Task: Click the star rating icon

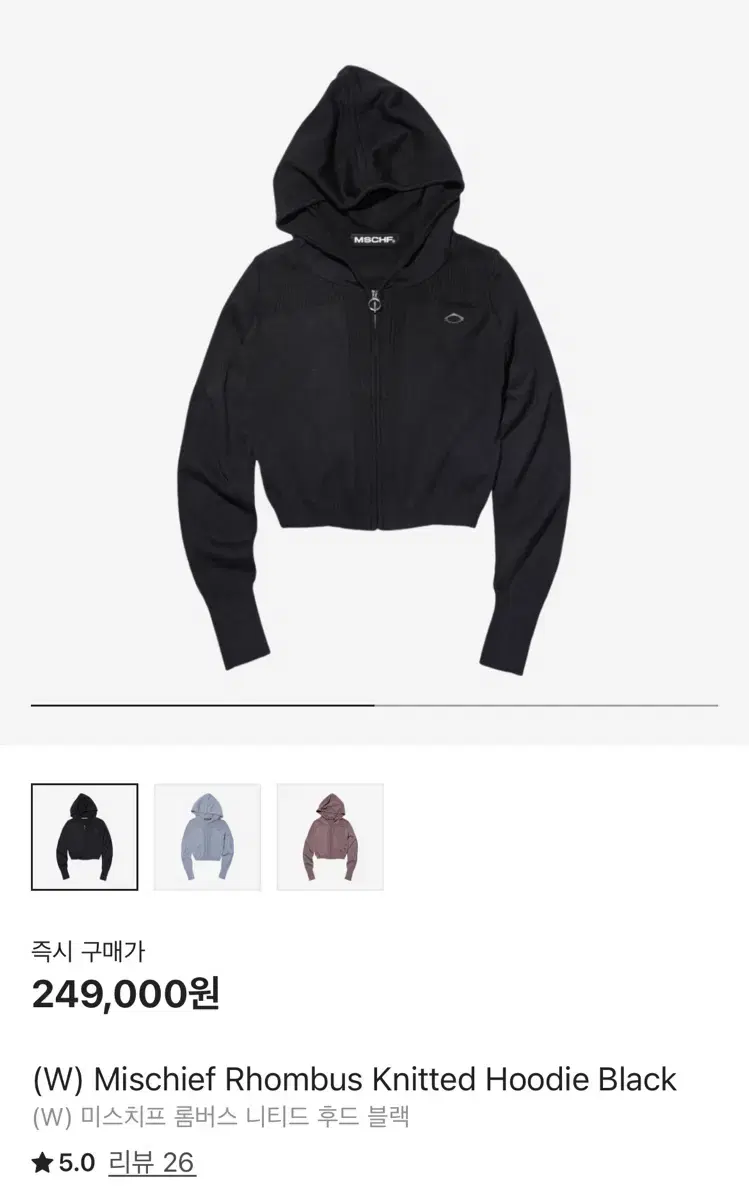Action: point(44,1161)
